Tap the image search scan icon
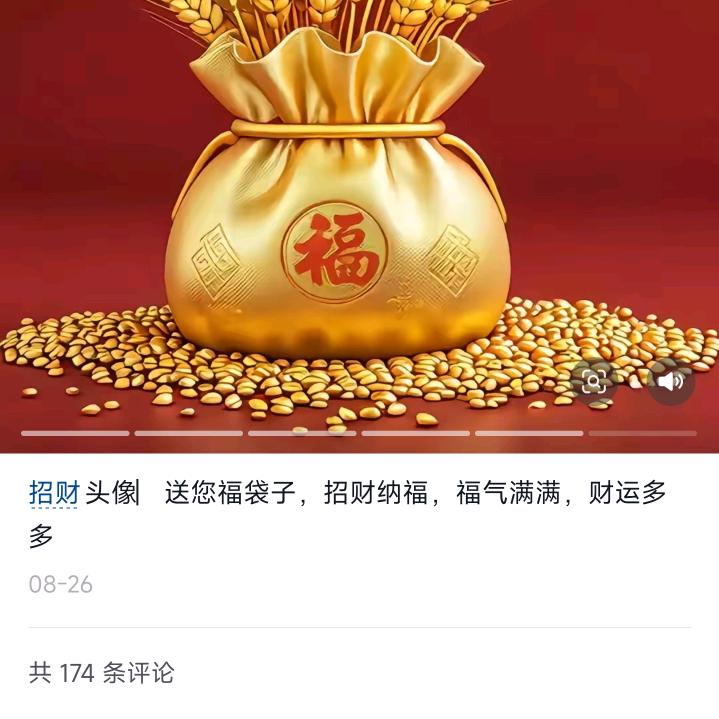 click(x=594, y=381)
